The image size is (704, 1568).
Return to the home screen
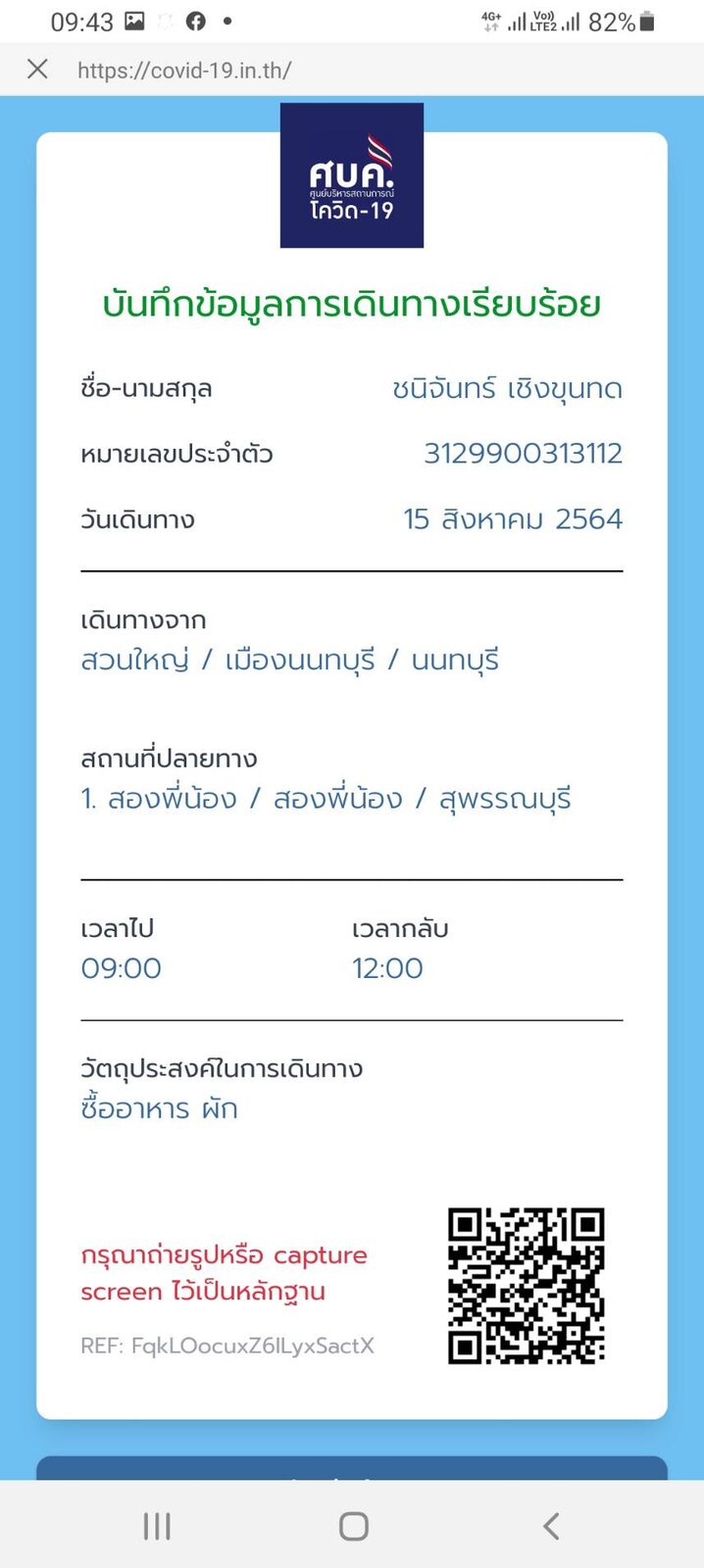coord(353,1526)
